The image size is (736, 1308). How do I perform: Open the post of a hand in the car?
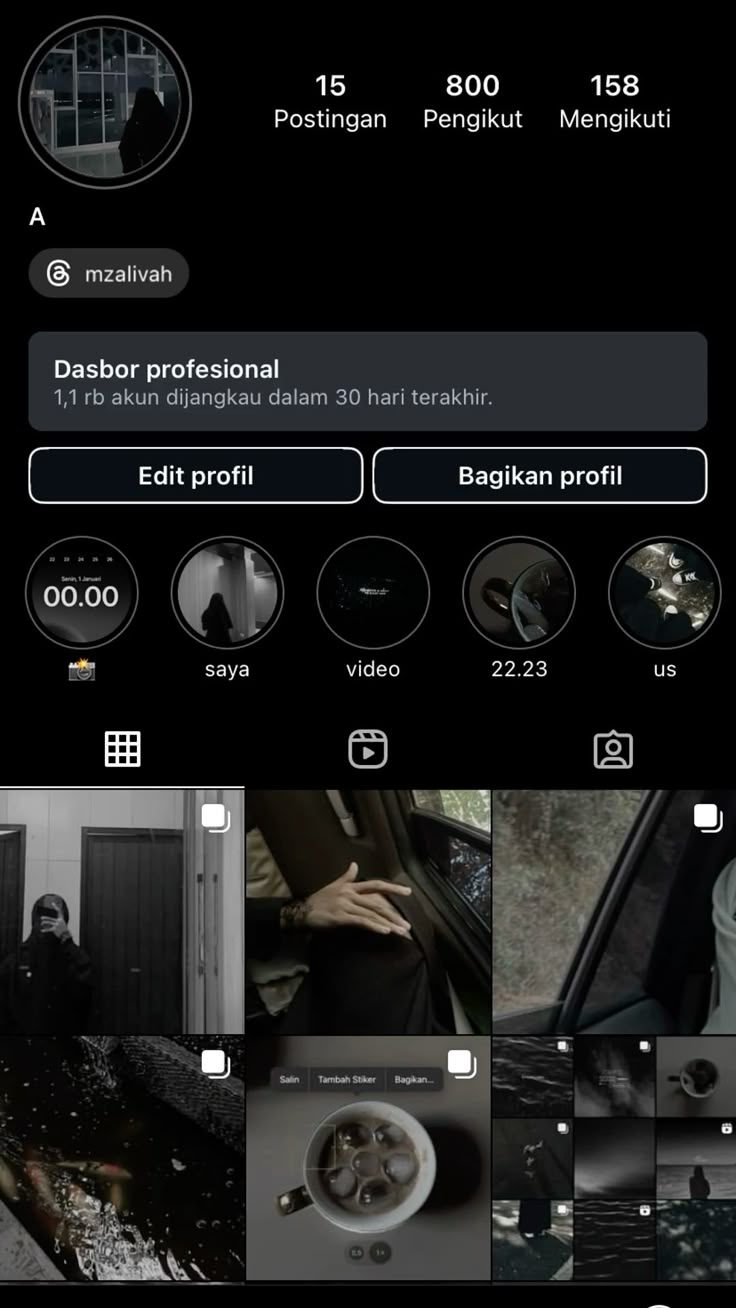368,911
